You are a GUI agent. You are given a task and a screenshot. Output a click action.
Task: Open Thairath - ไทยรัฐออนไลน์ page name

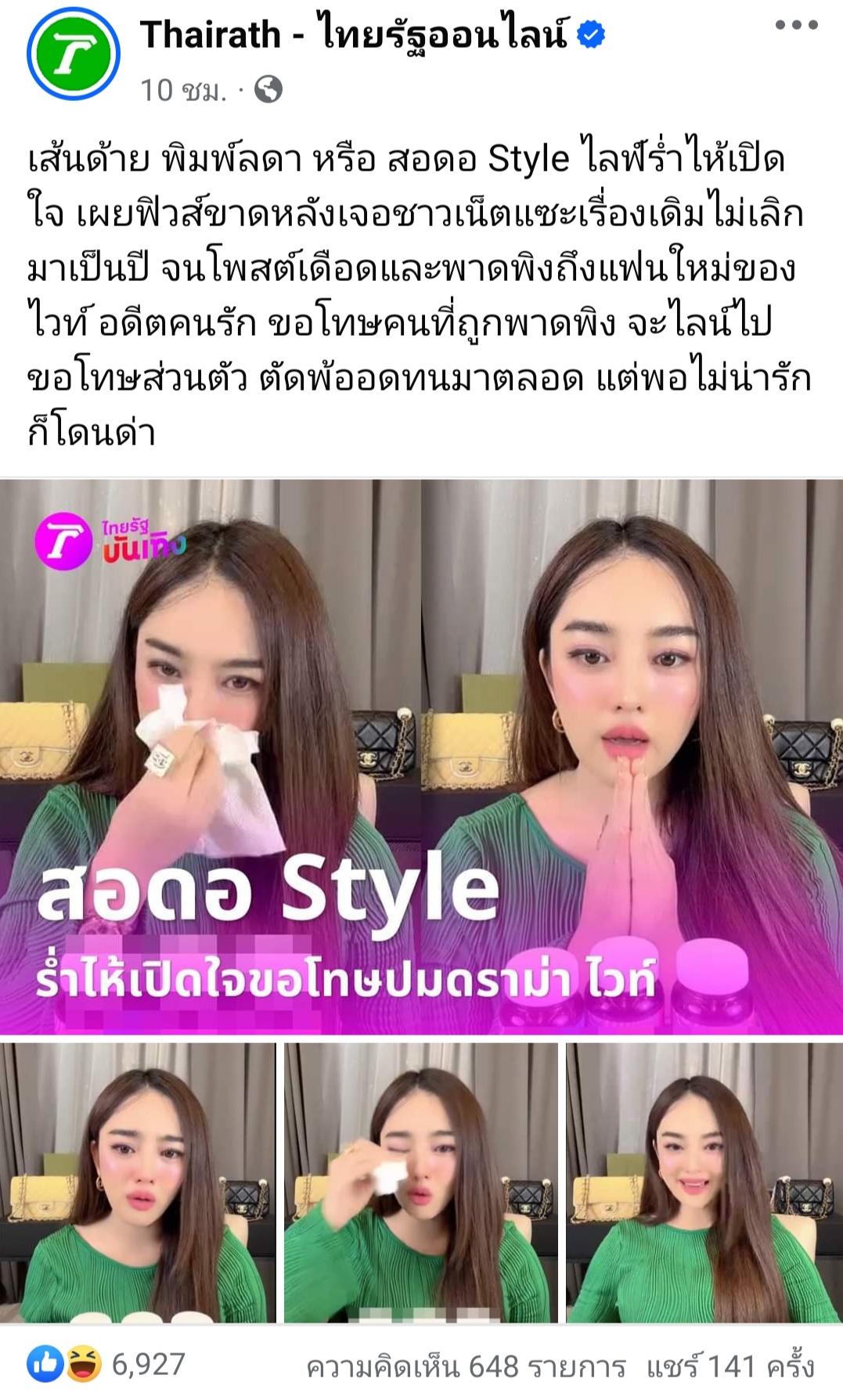[354, 35]
